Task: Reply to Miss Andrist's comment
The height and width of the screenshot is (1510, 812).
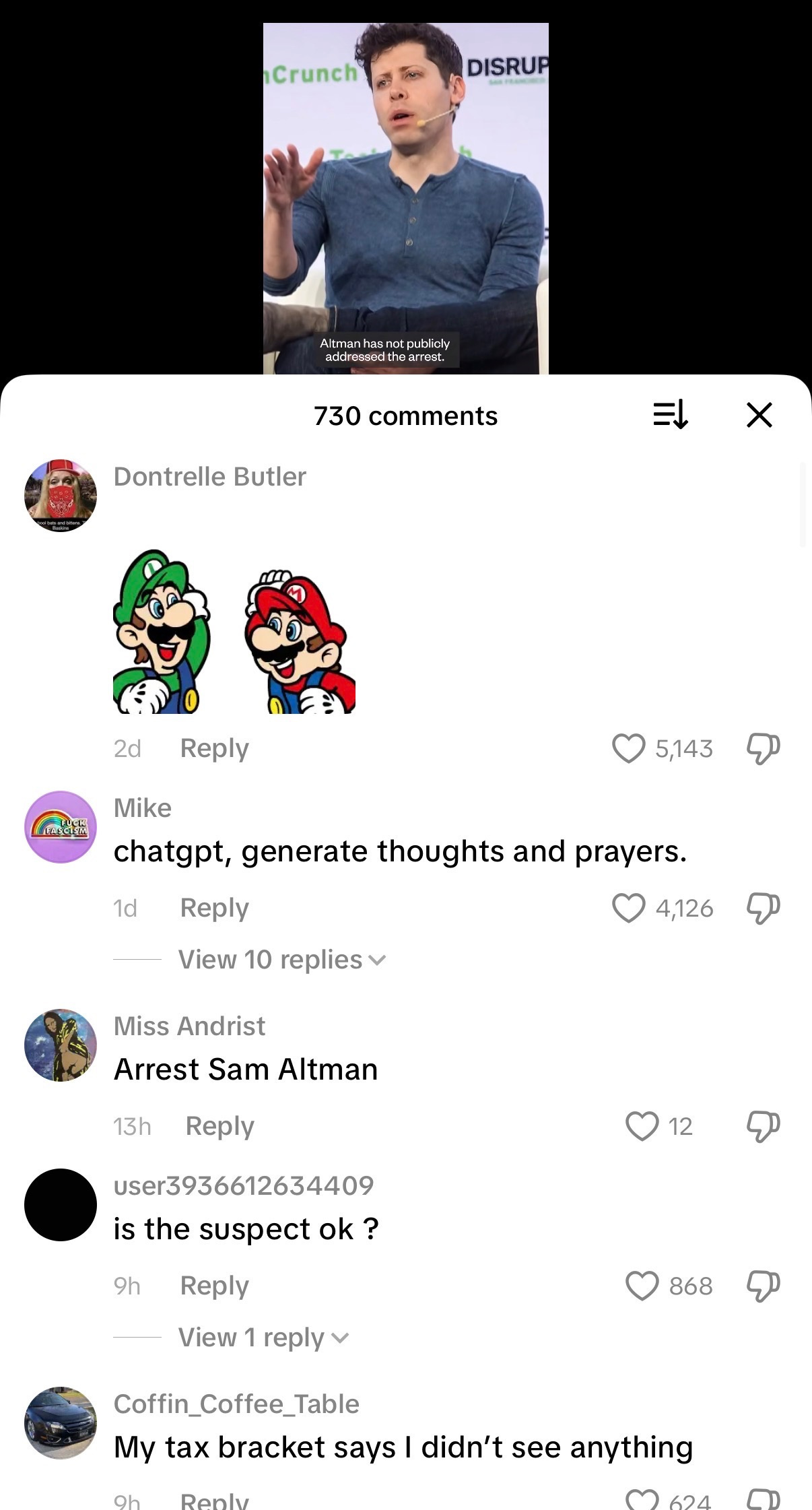Action: 219,1126
